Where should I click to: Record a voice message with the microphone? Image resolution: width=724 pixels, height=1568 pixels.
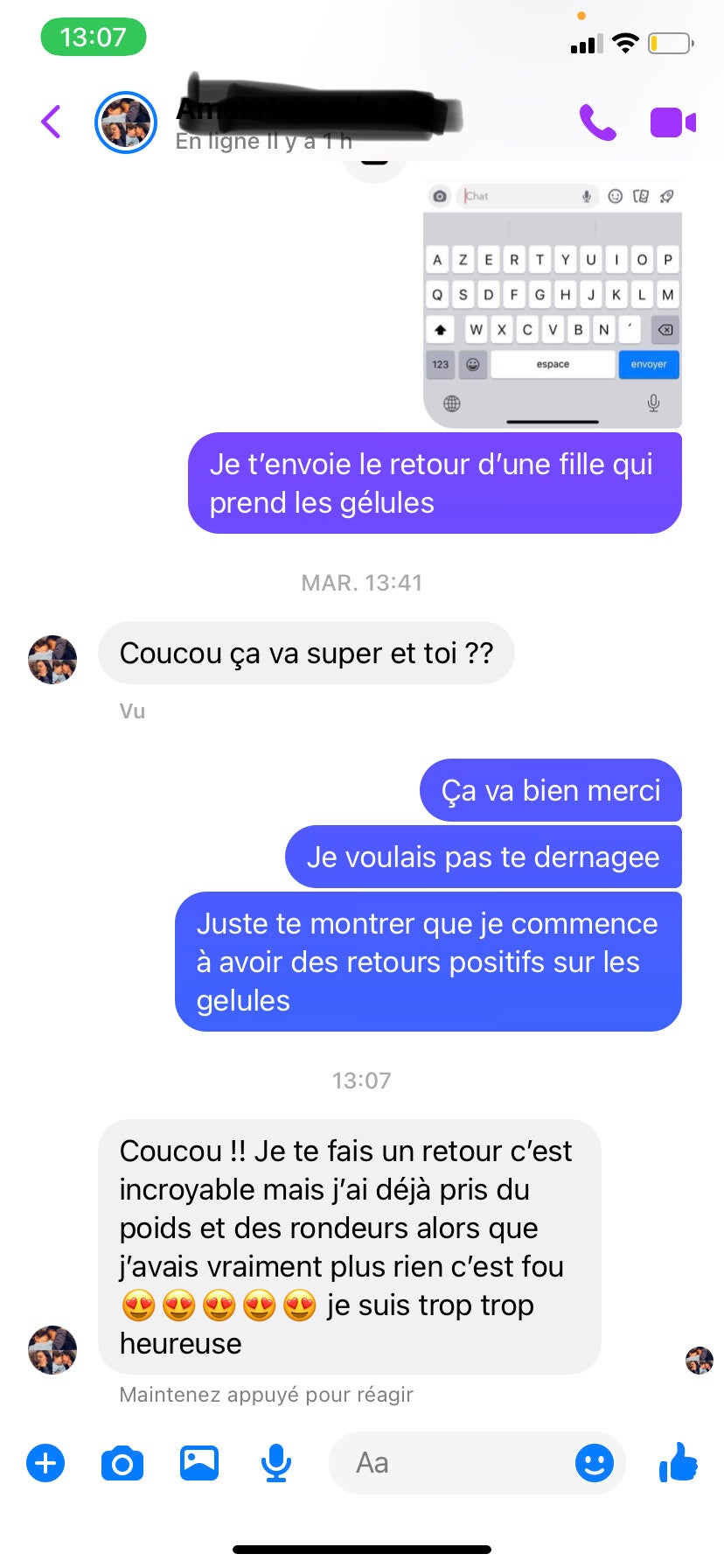tap(276, 1463)
